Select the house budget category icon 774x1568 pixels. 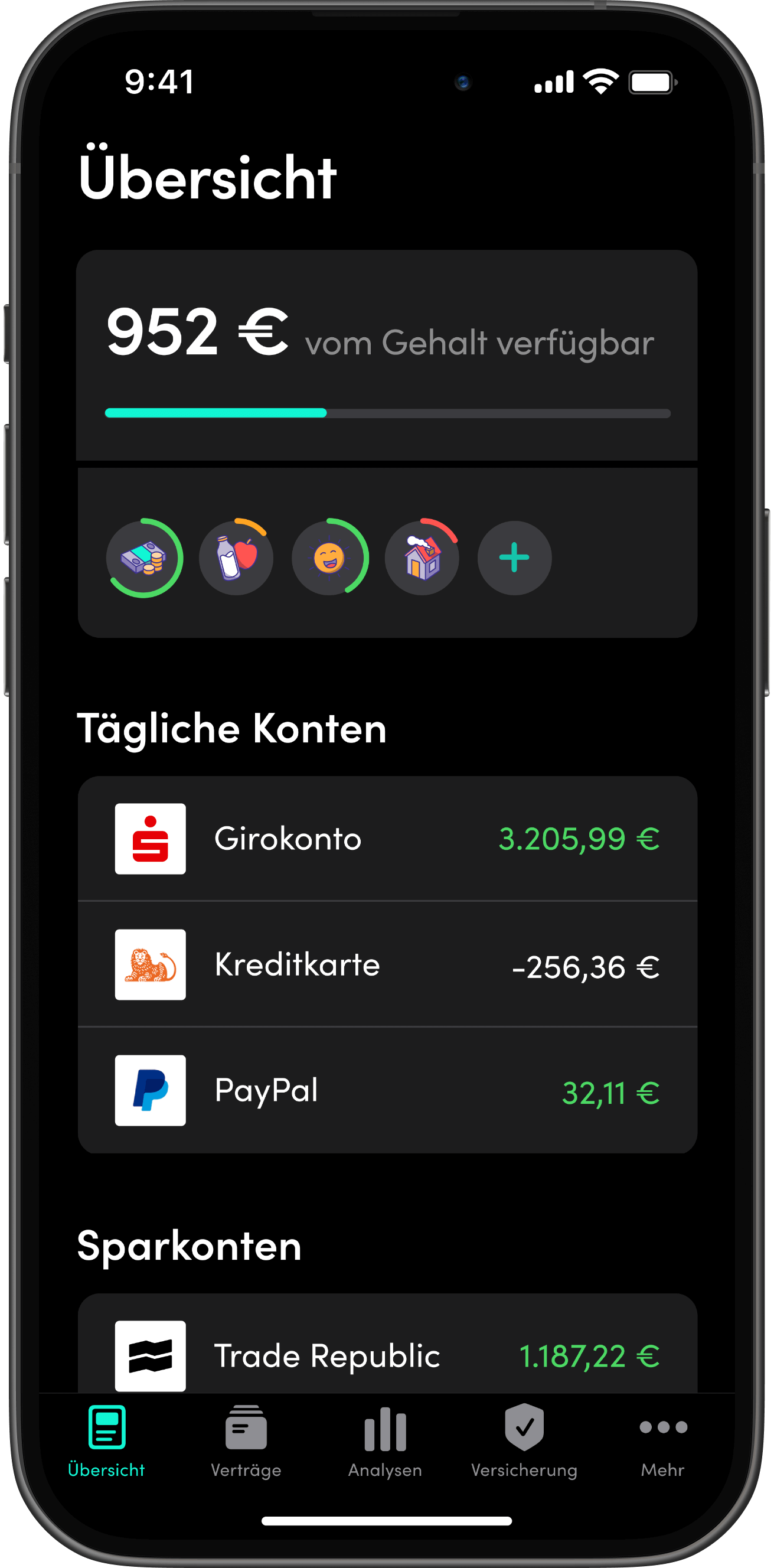coord(422,558)
